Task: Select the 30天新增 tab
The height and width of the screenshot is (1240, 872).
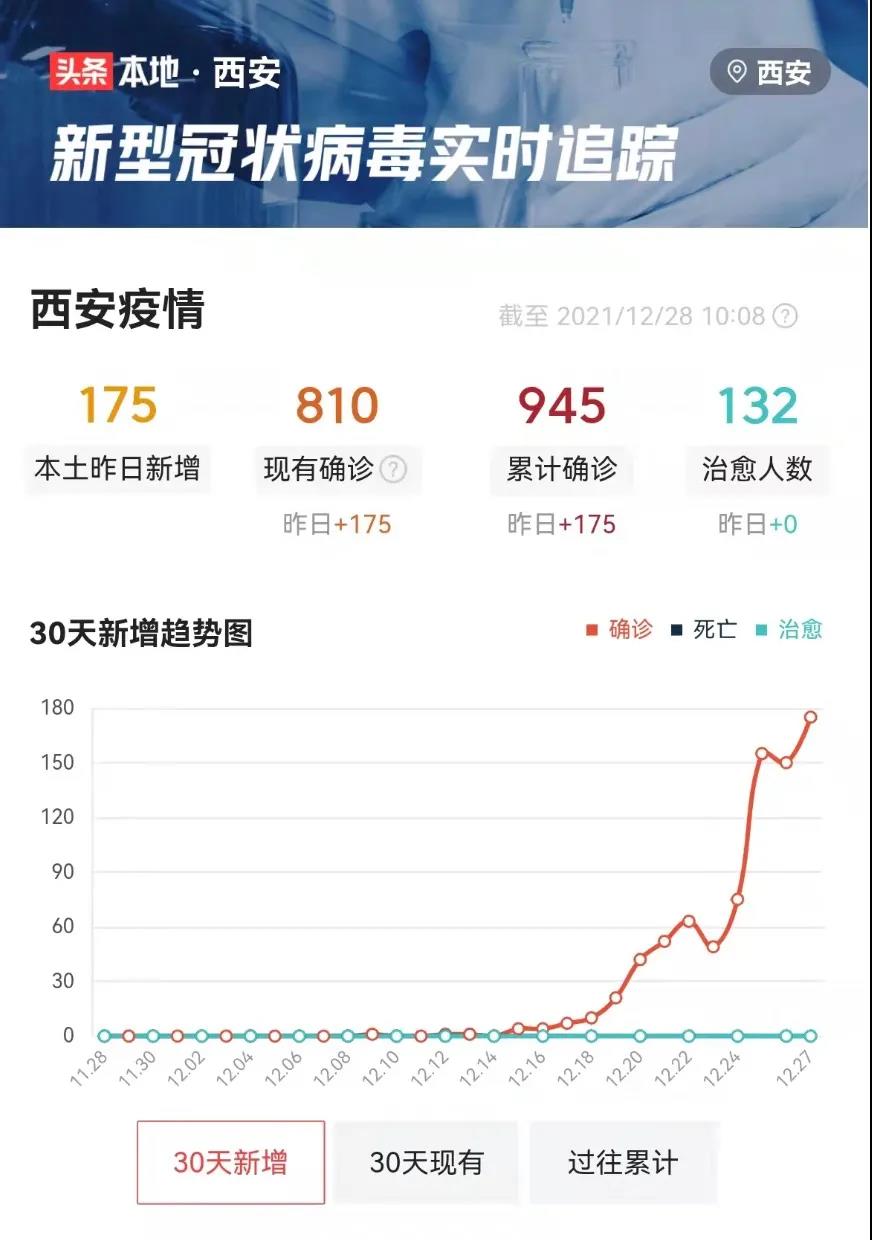Action: [231, 1162]
